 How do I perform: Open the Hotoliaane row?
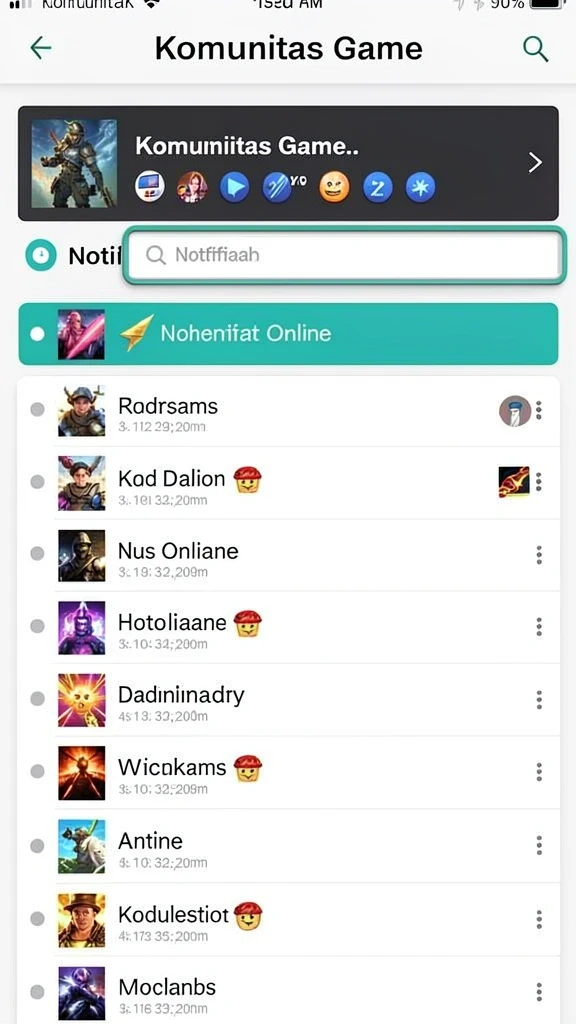pos(288,628)
